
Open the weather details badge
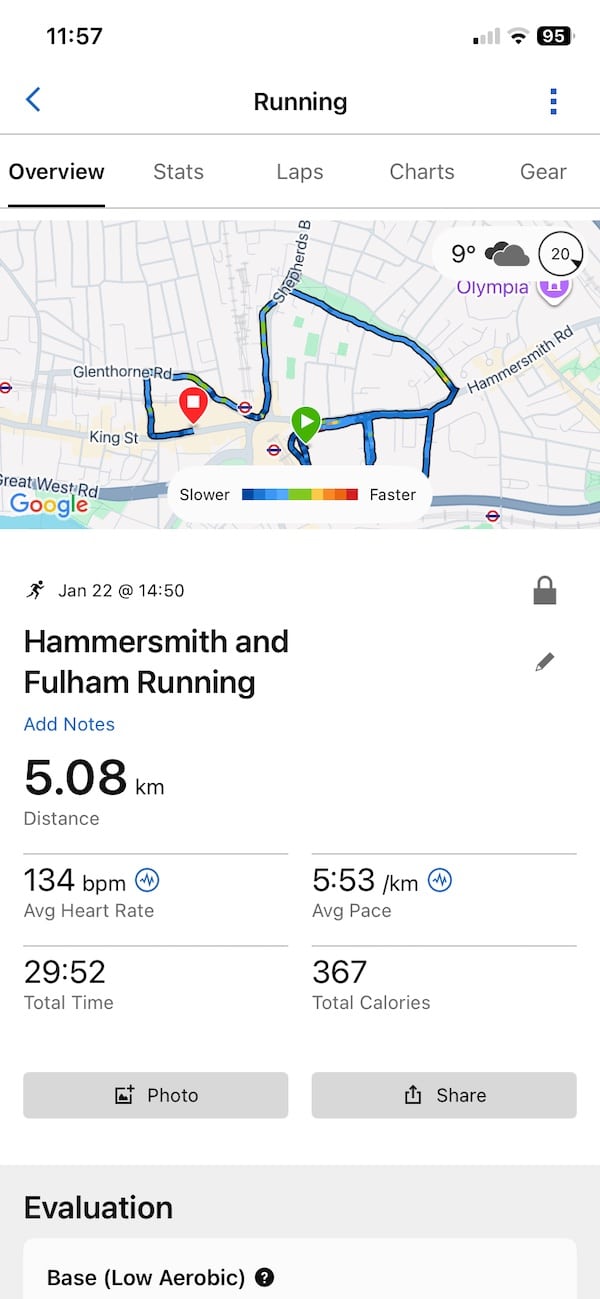(x=508, y=255)
